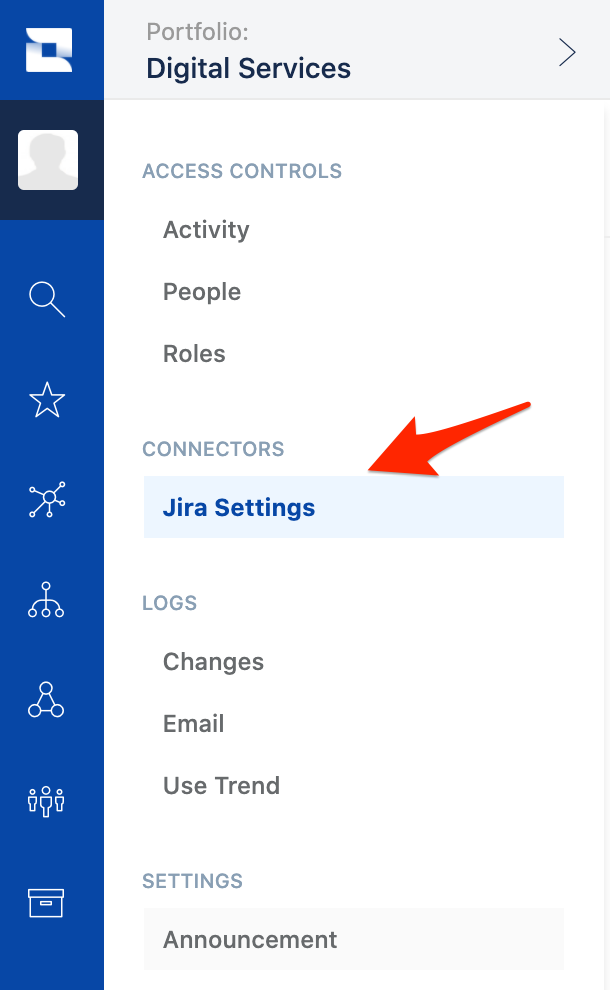610x990 pixels.
Task: Open the Roles page
Action: pos(194,354)
